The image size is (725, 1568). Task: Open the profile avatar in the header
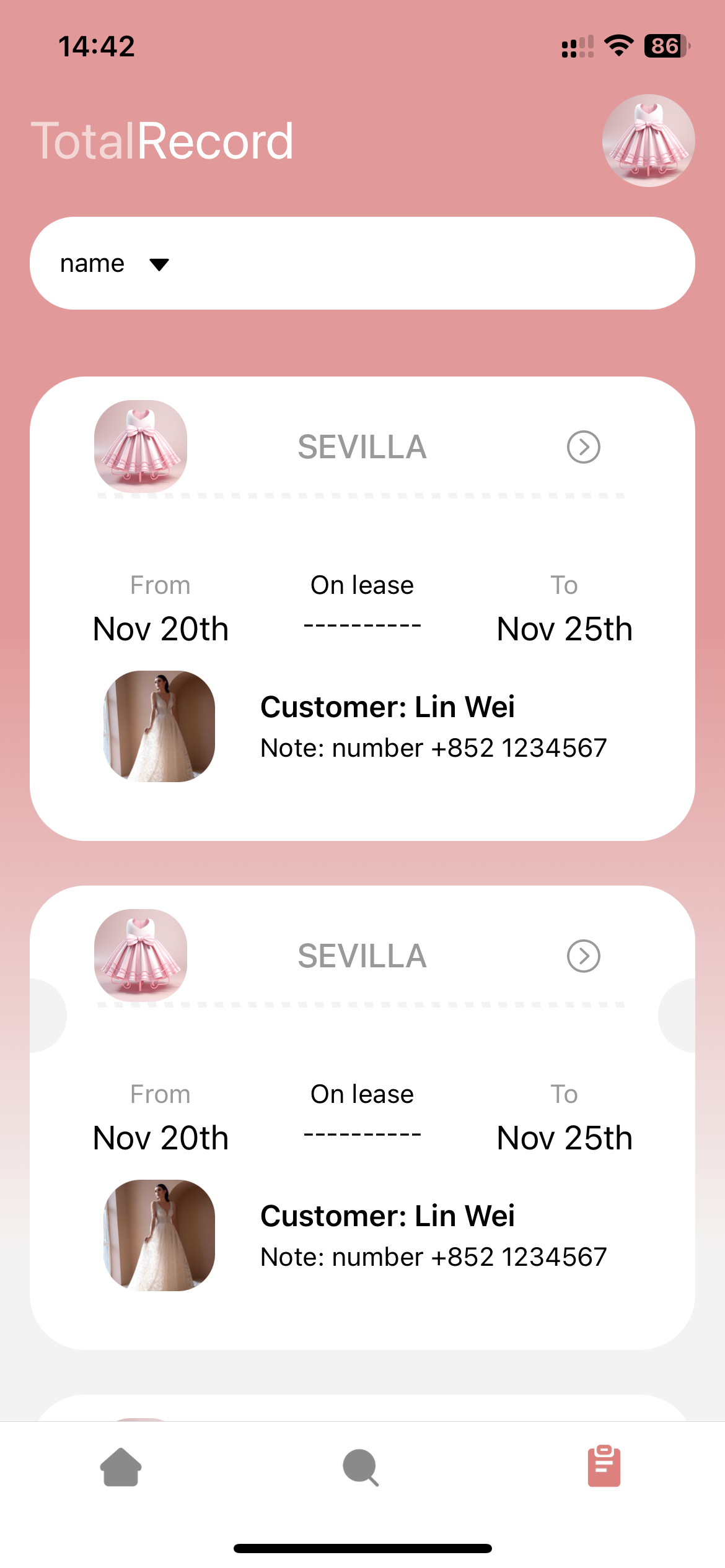648,141
